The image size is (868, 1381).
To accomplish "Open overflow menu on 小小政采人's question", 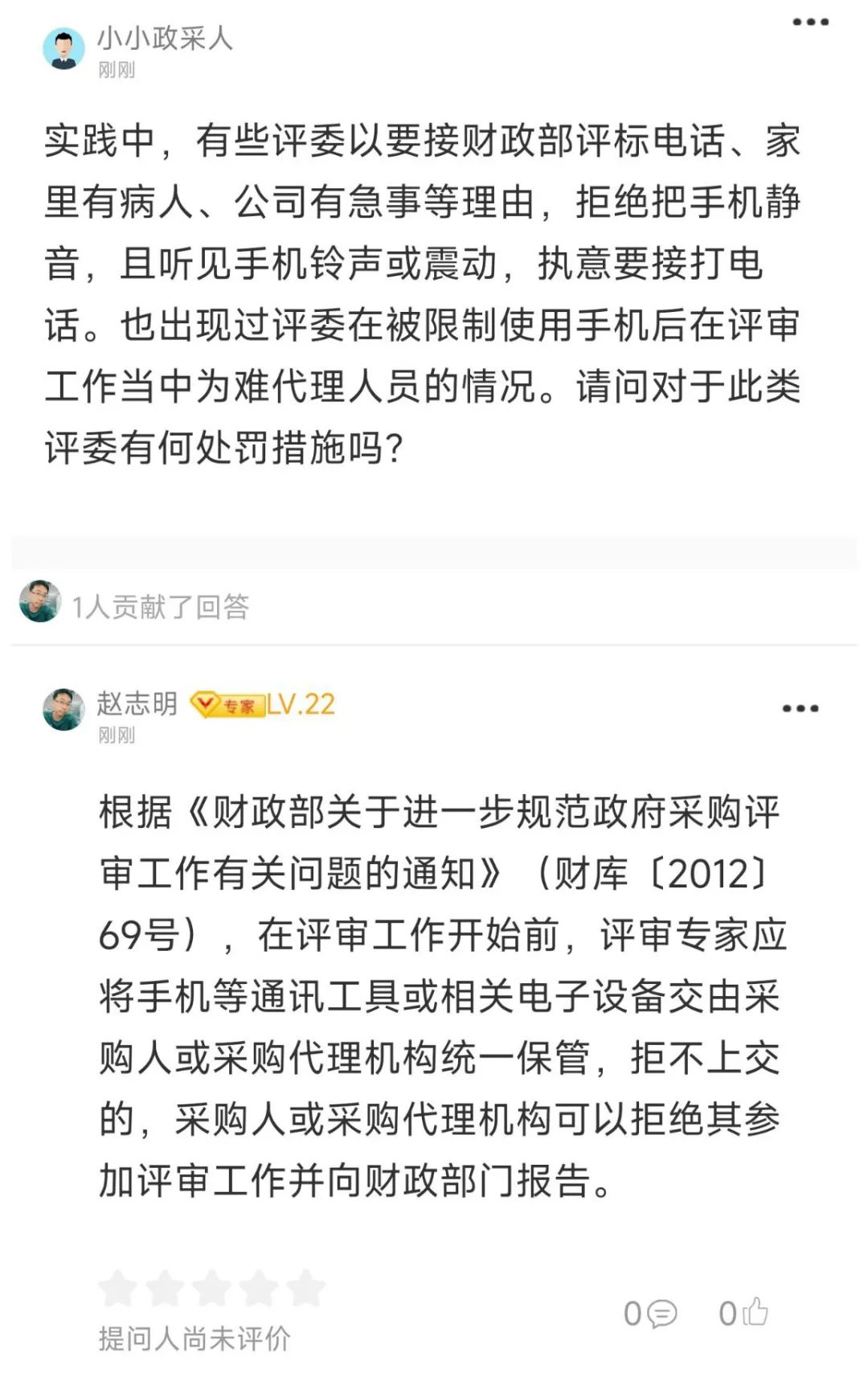I will tap(810, 22).
